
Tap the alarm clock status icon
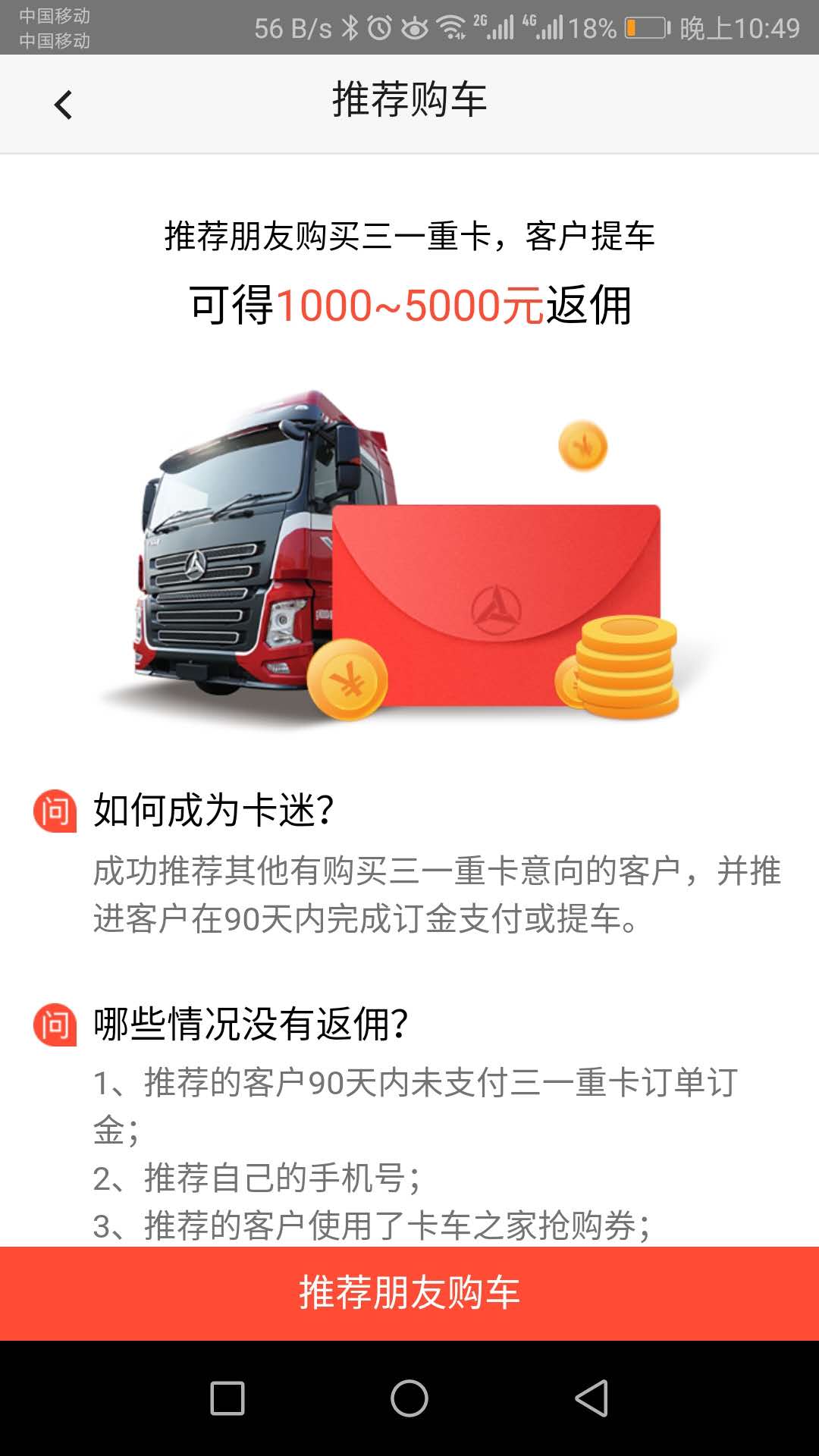tap(379, 24)
